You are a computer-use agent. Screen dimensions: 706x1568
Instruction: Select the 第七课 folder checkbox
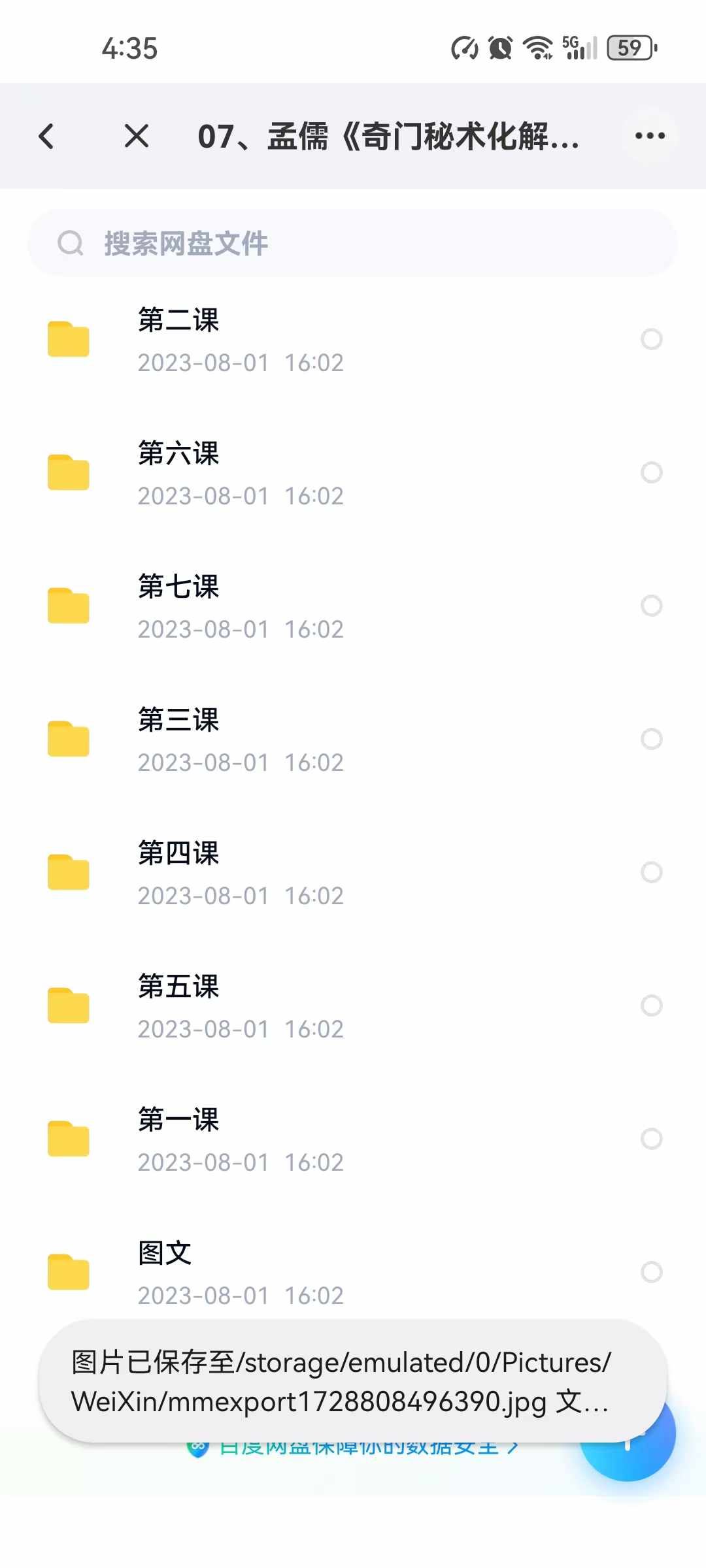tap(652, 606)
